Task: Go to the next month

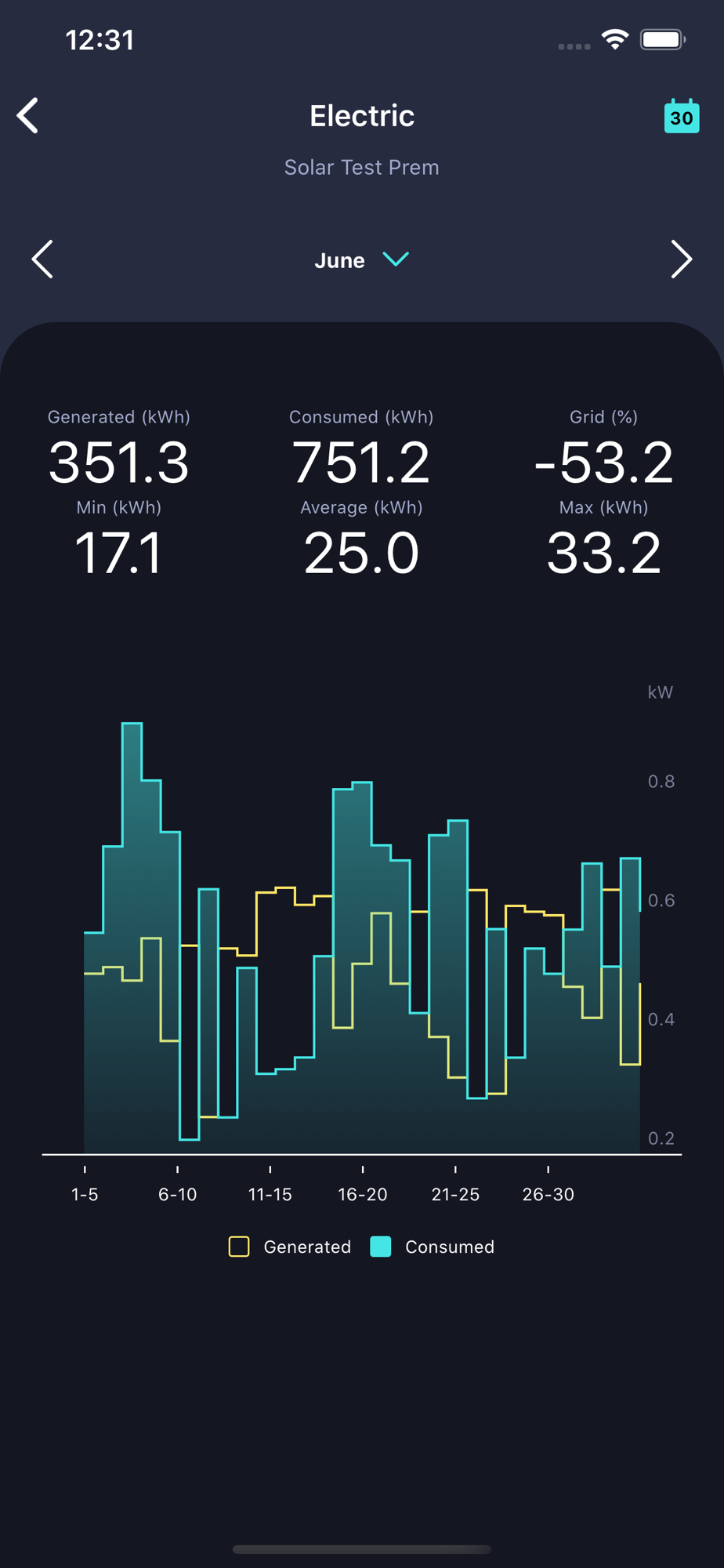Action: click(x=682, y=260)
